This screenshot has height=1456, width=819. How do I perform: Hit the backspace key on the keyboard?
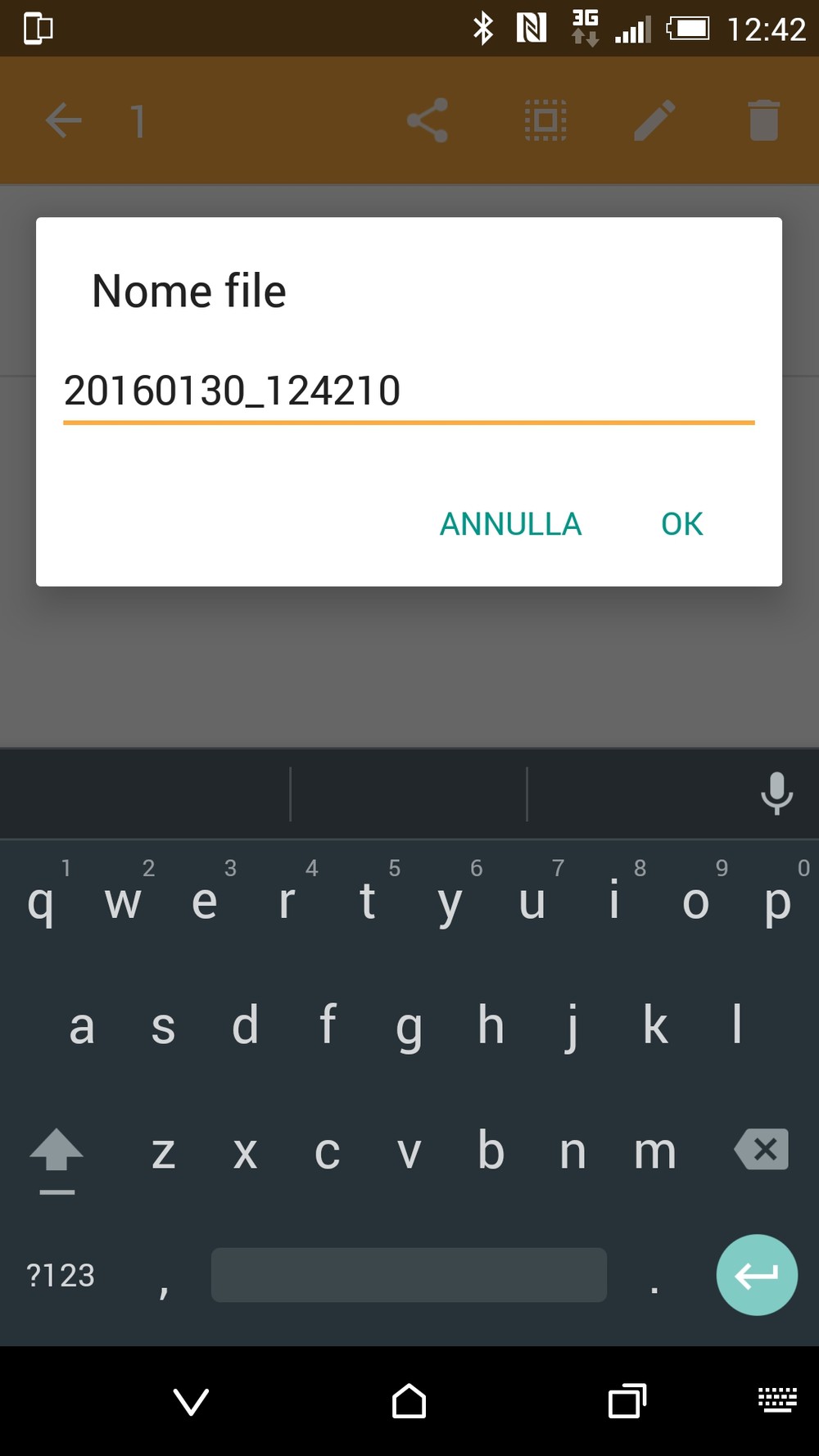point(762,1149)
